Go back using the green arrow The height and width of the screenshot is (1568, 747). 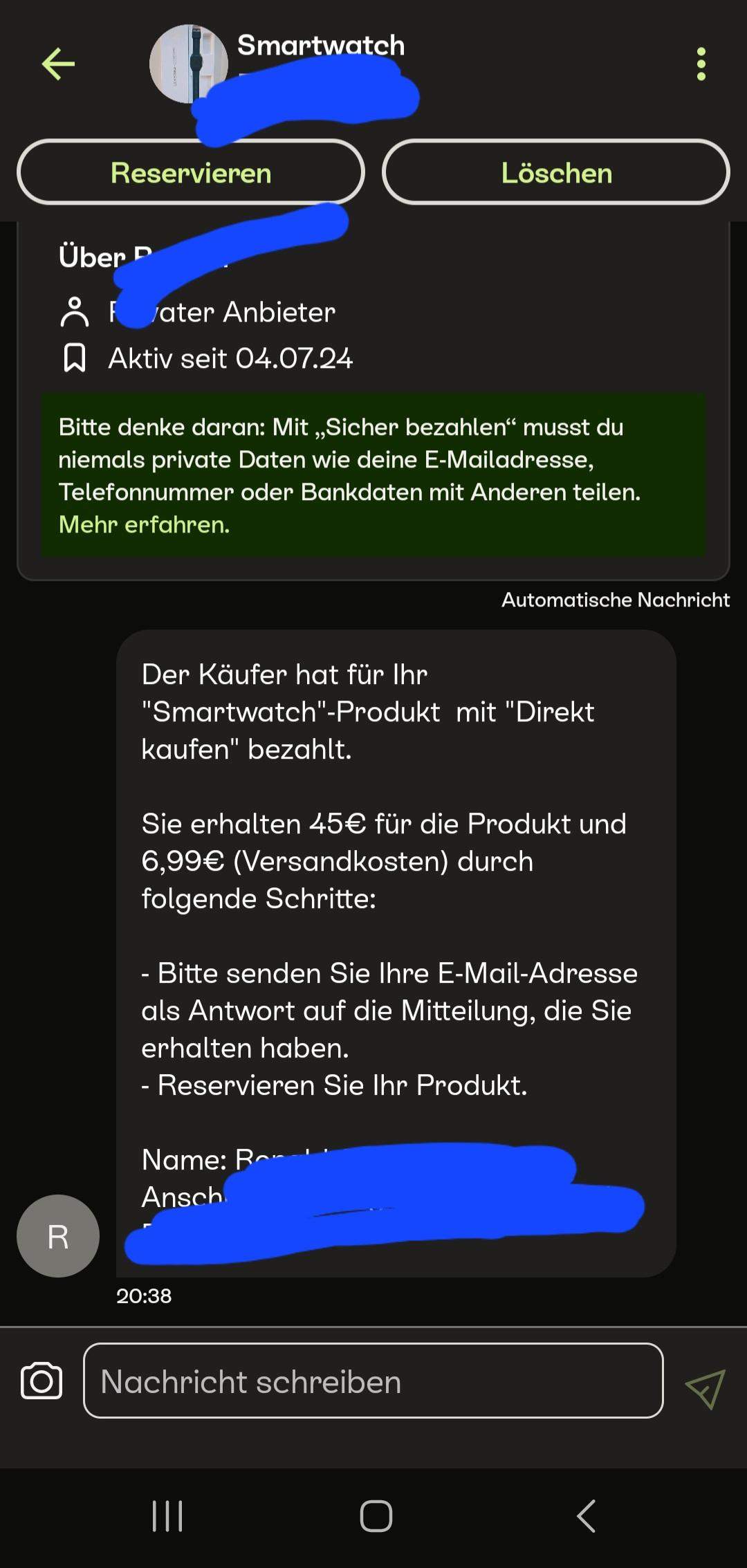[58, 64]
